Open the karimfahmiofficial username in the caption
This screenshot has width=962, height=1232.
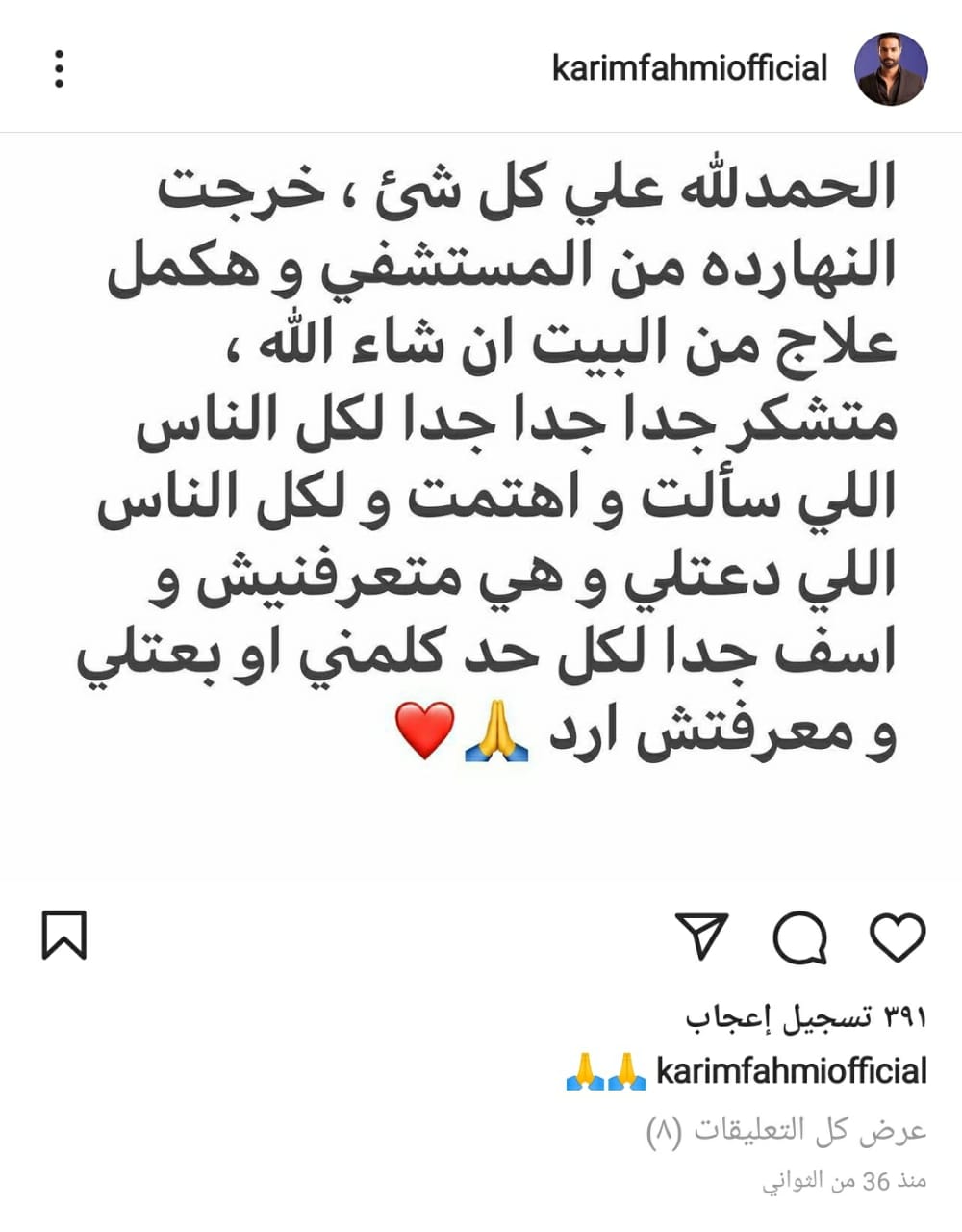[791, 1070]
